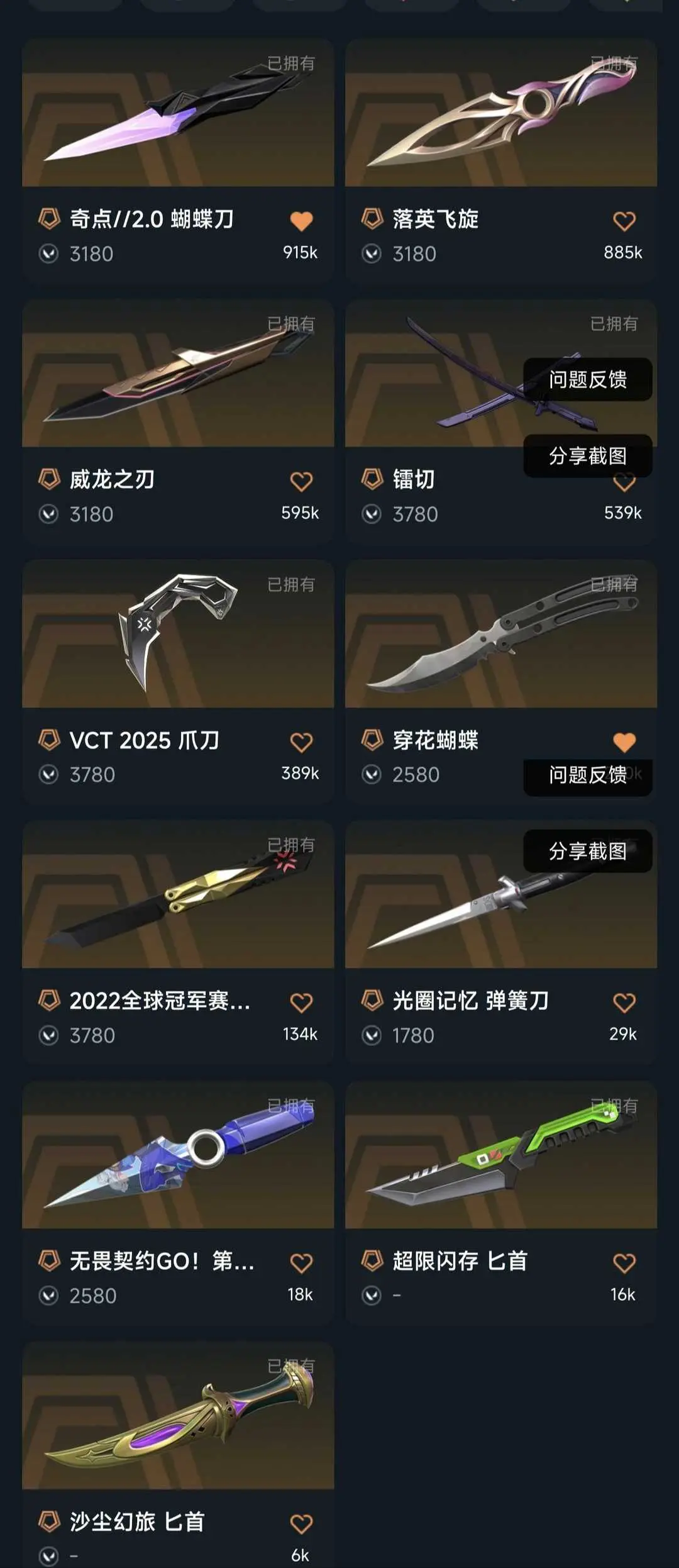The height and width of the screenshot is (1568, 679).
Task: Open the 沙尘幻旅 匕首 card
Action: (x=178, y=1415)
